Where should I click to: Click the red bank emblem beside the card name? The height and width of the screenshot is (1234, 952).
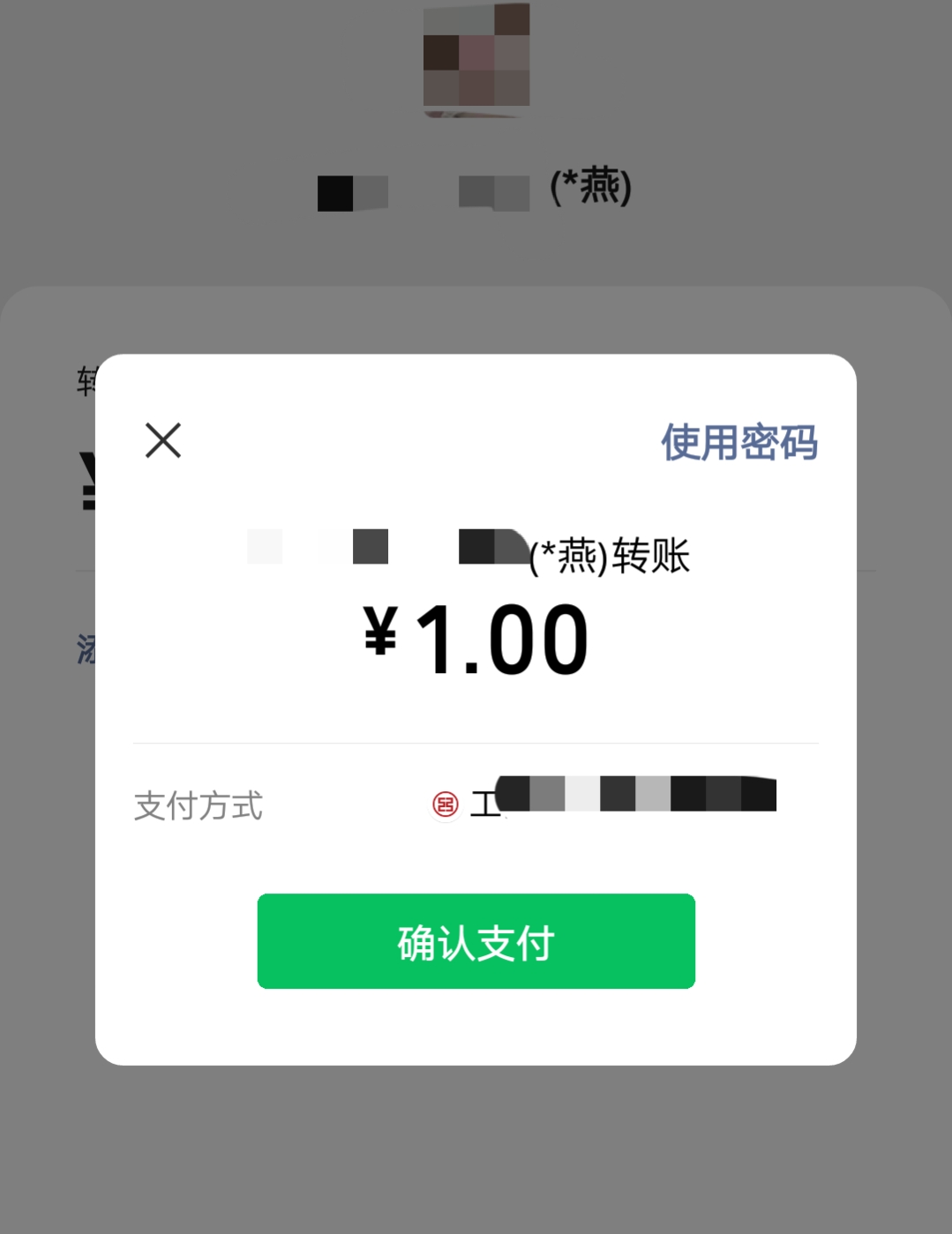click(x=445, y=804)
